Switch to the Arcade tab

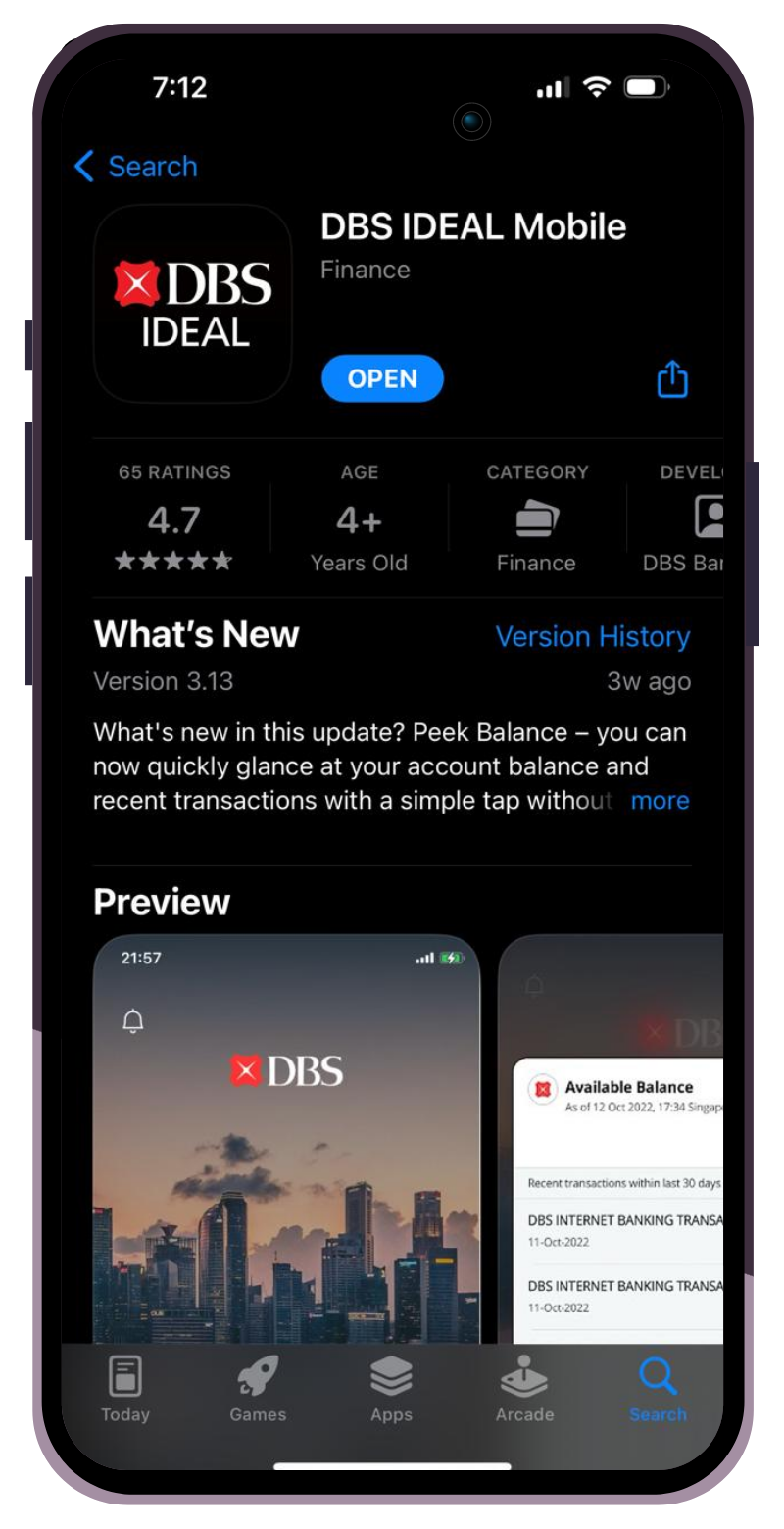click(x=524, y=1388)
